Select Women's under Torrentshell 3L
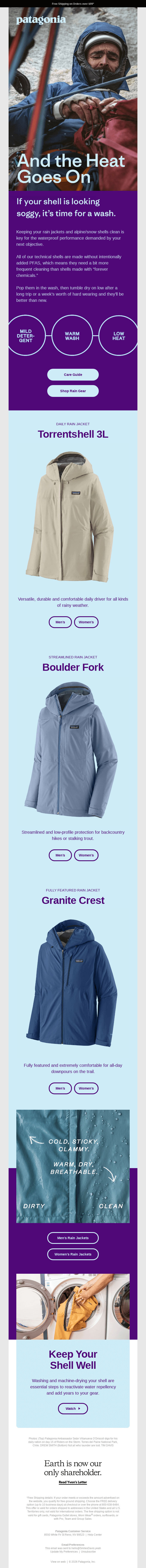The width and height of the screenshot is (146, 1568). (86, 622)
